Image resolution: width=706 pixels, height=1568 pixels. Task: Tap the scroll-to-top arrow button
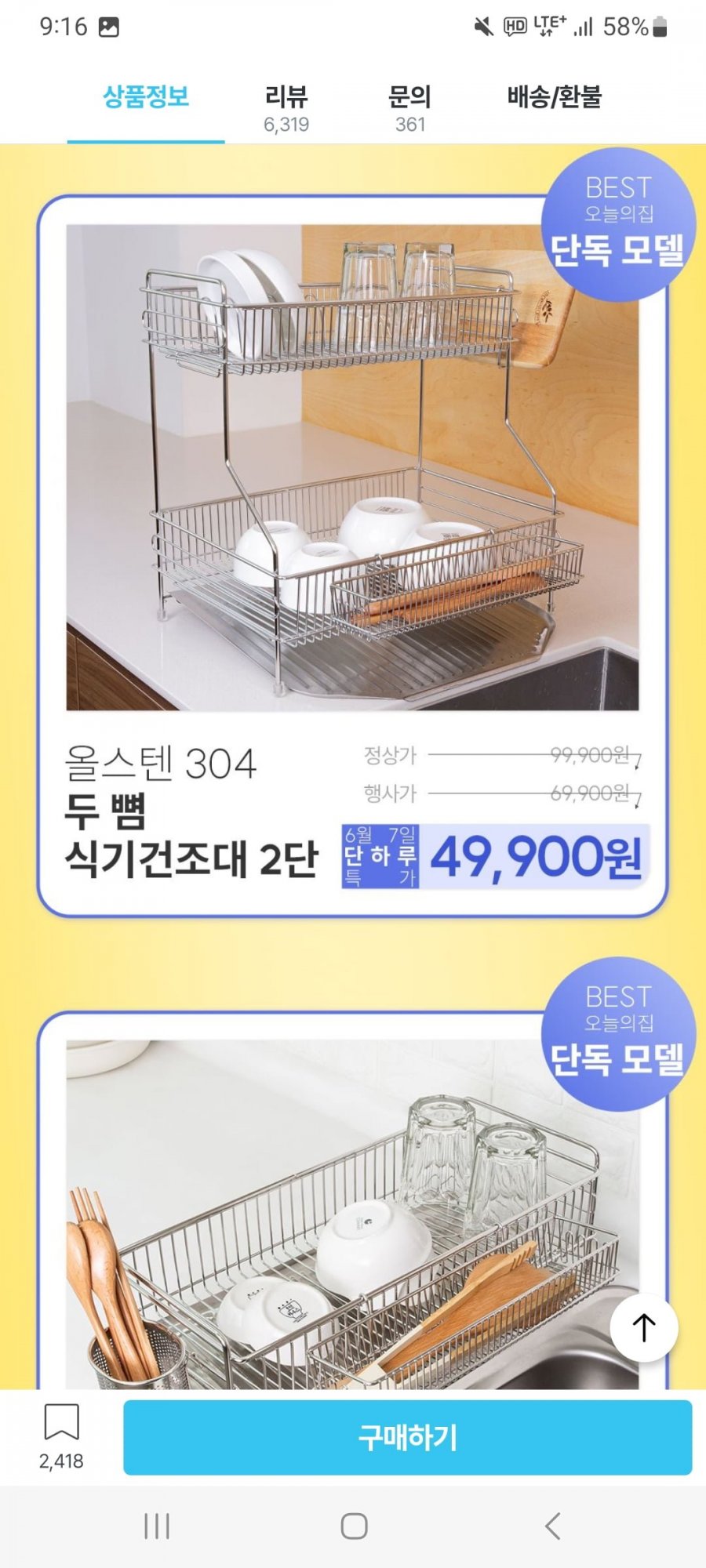click(643, 1327)
